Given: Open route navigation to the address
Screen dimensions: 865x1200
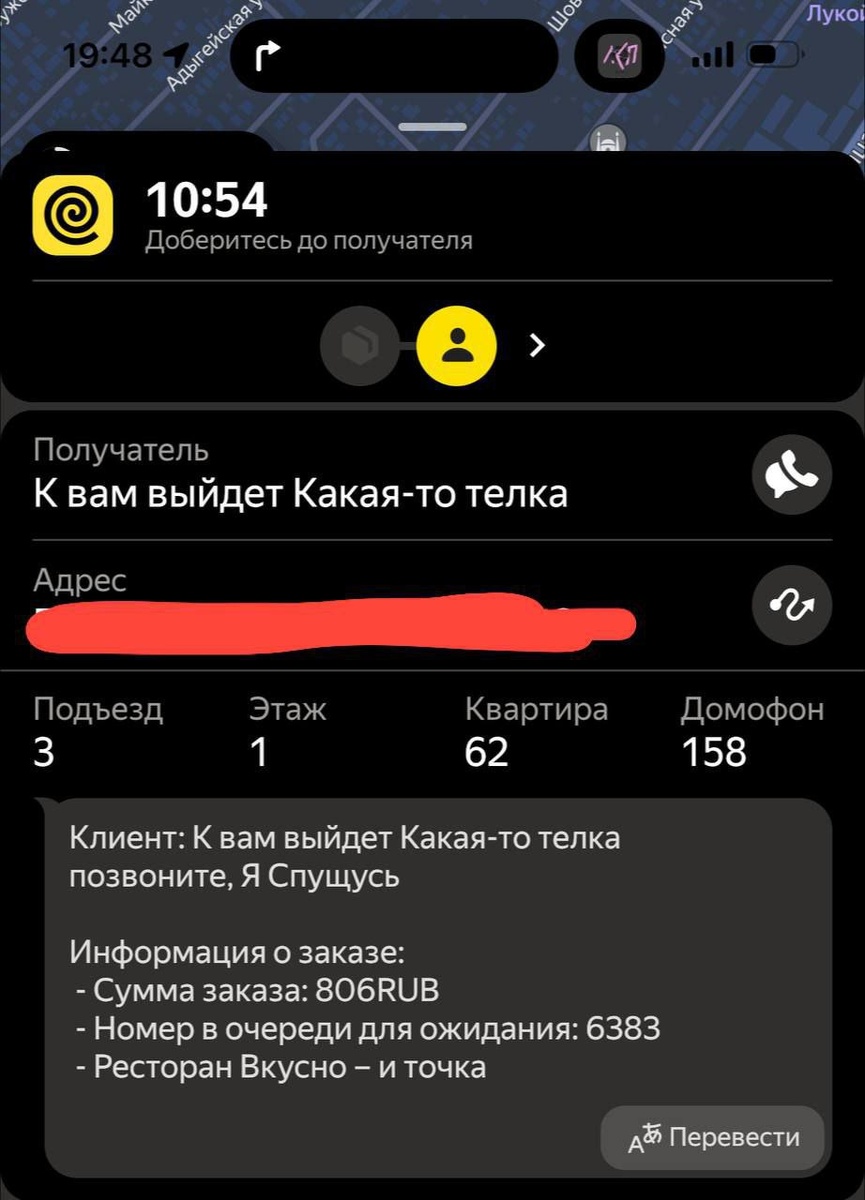Looking at the screenshot, I should click(x=791, y=604).
